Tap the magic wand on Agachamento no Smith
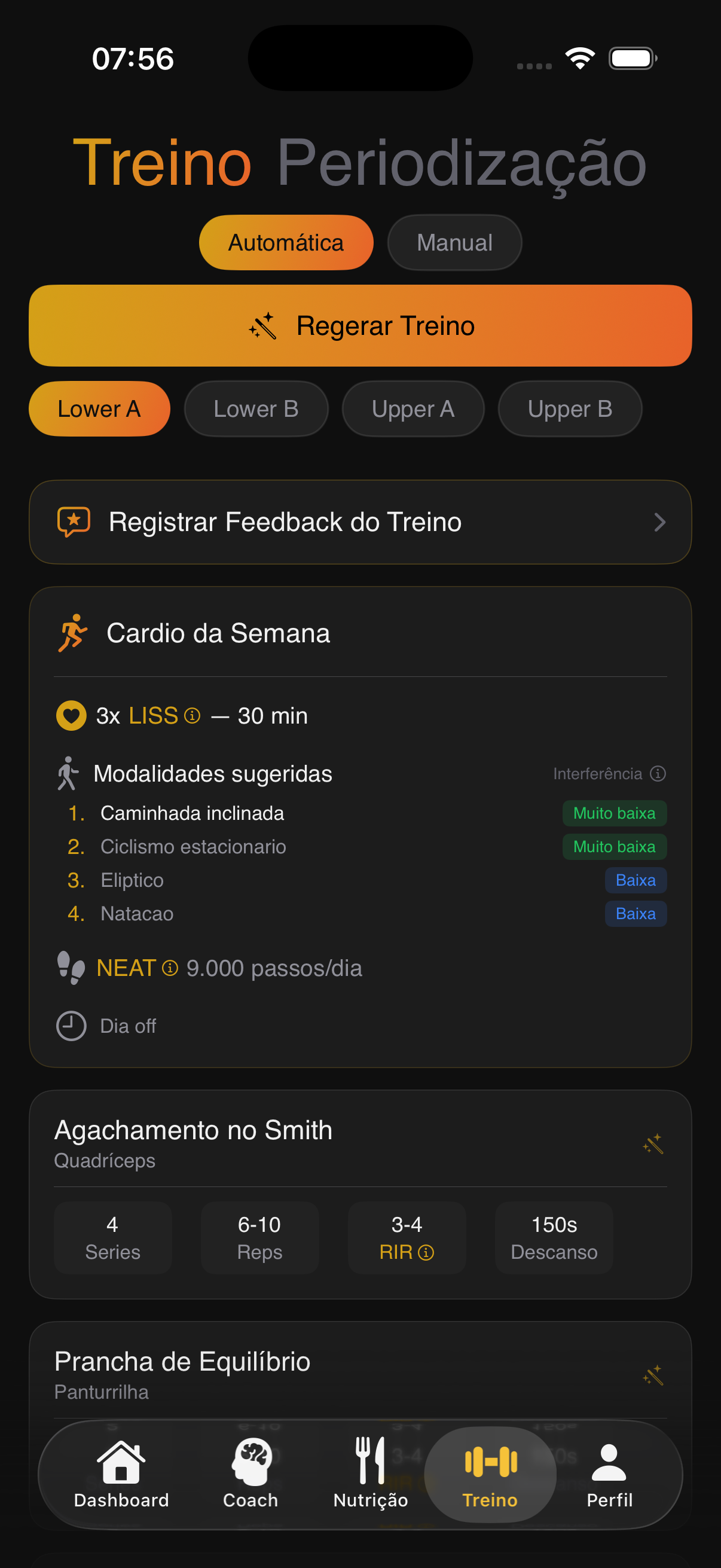This screenshot has width=721, height=1568. (654, 1145)
